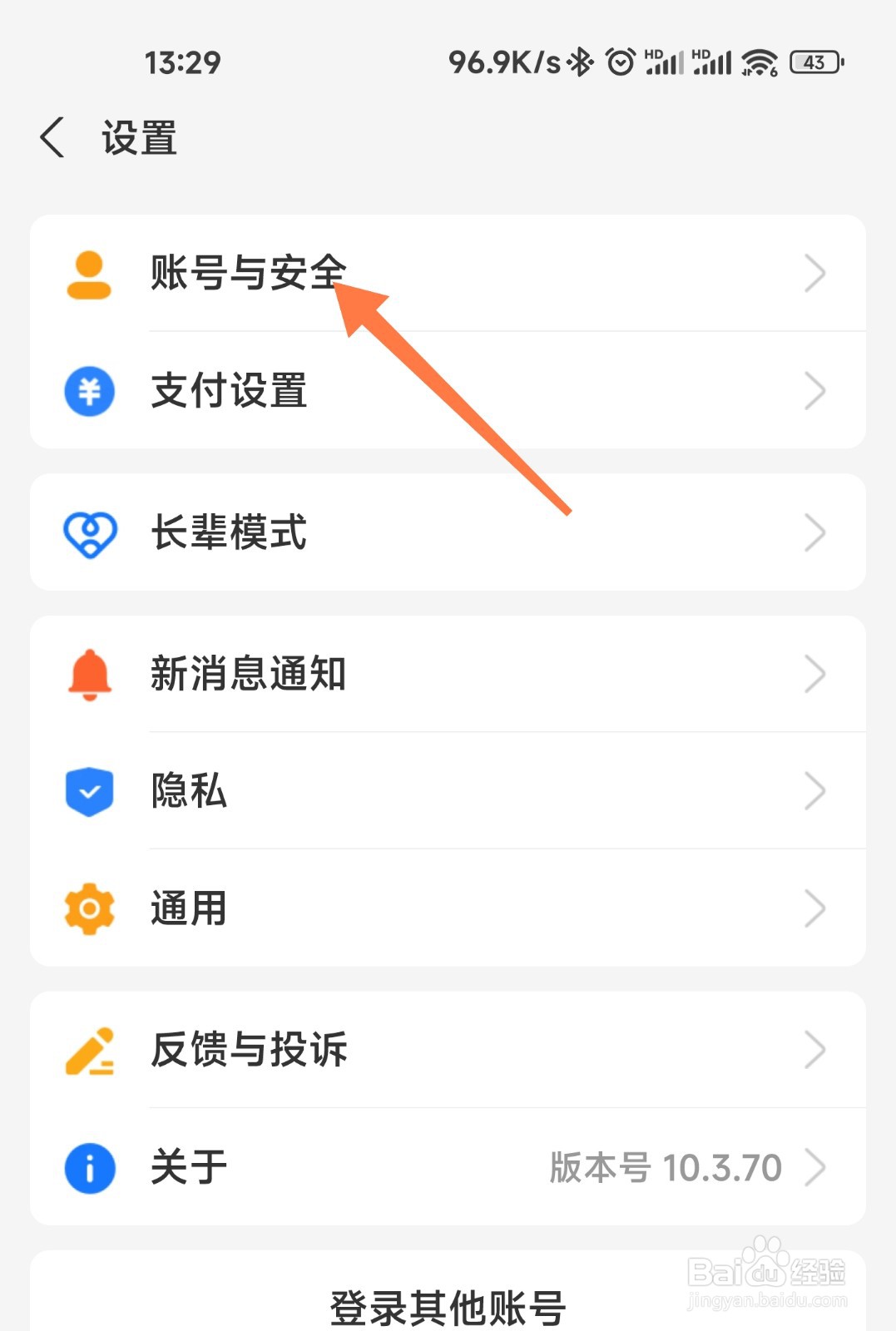Viewport: 896px width, 1331px height.
Task: Tap the alarm clock status bar icon
Action: pyautogui.click(x=619, y=61)
